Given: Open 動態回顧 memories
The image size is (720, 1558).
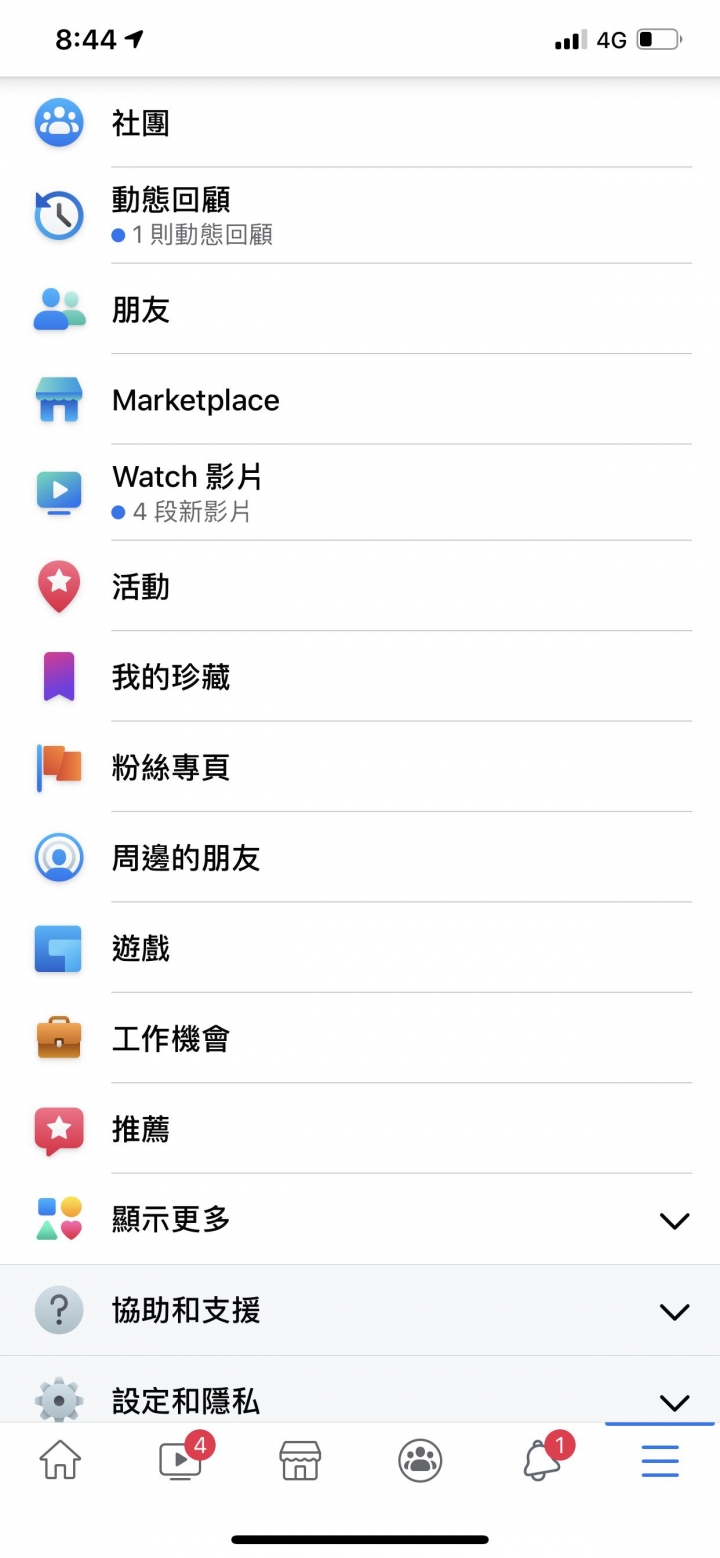Looking at the screenshot, I should tap(360, 215).
